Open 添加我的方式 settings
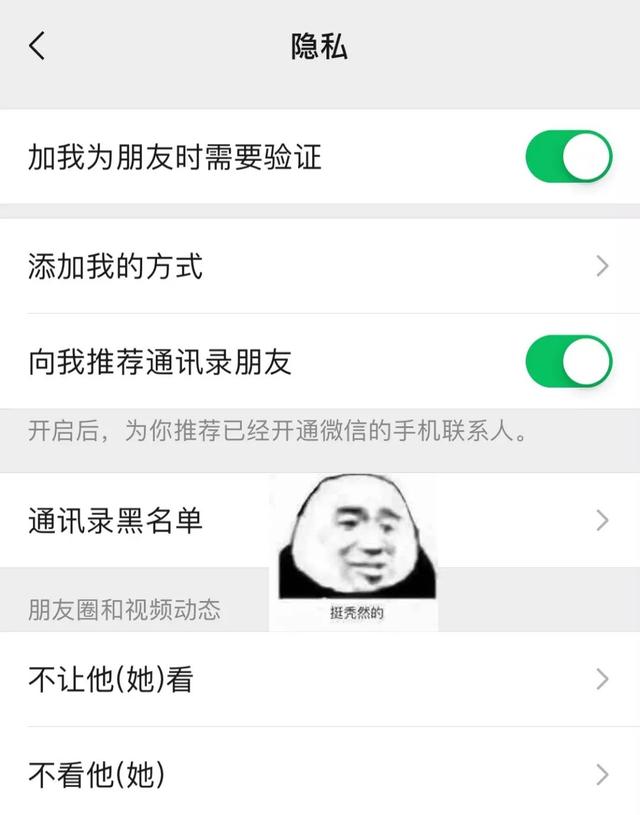 coord(320,266)
